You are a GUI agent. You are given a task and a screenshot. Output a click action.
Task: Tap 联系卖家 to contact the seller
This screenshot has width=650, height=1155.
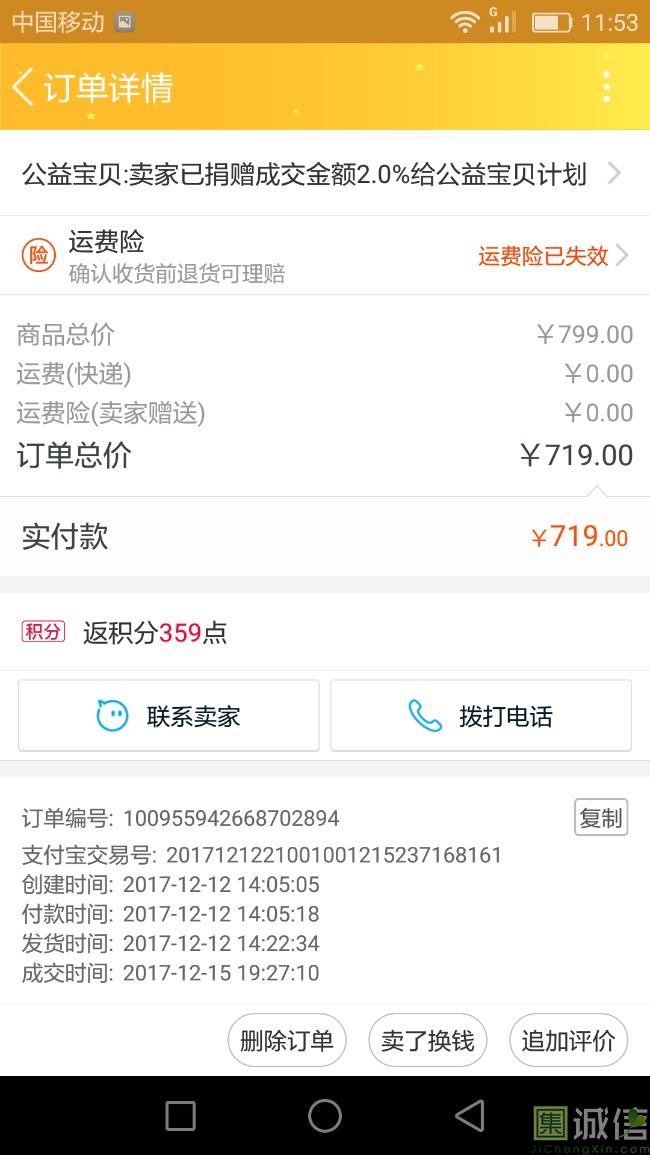(169, 715)
